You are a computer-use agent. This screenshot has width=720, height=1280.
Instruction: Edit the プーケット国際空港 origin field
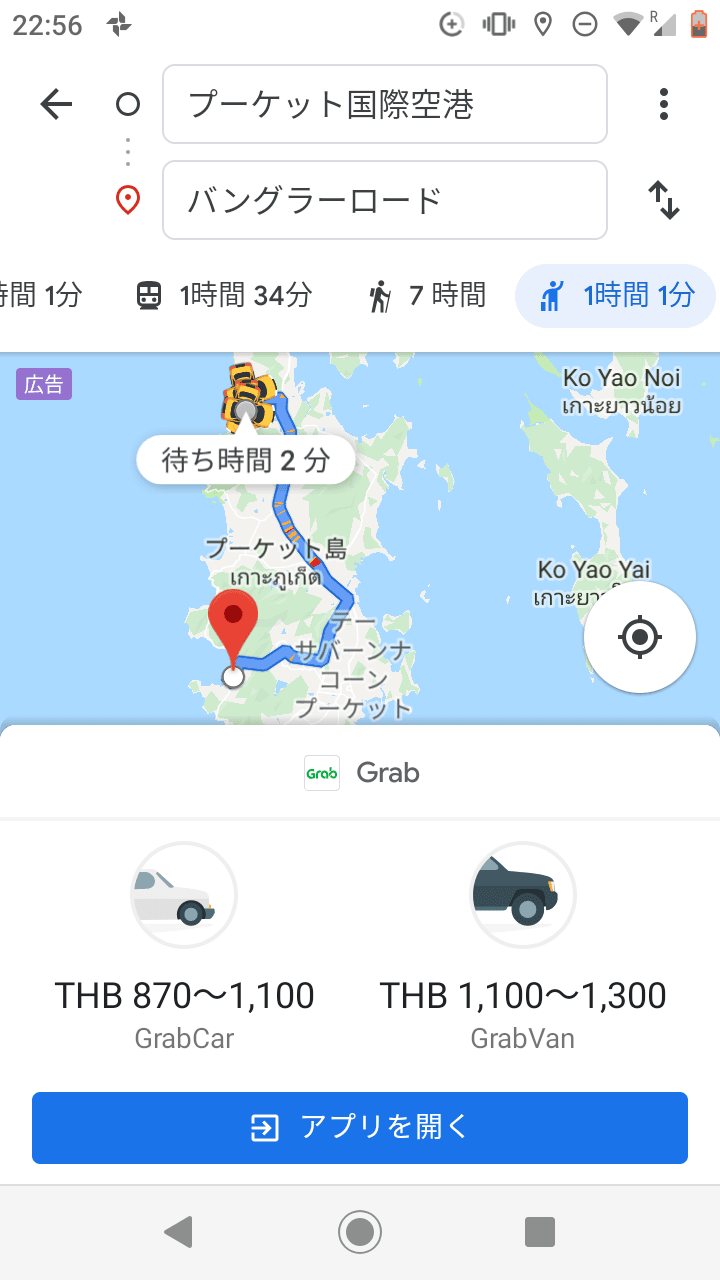pyautogui.click(x=385, y=104)
